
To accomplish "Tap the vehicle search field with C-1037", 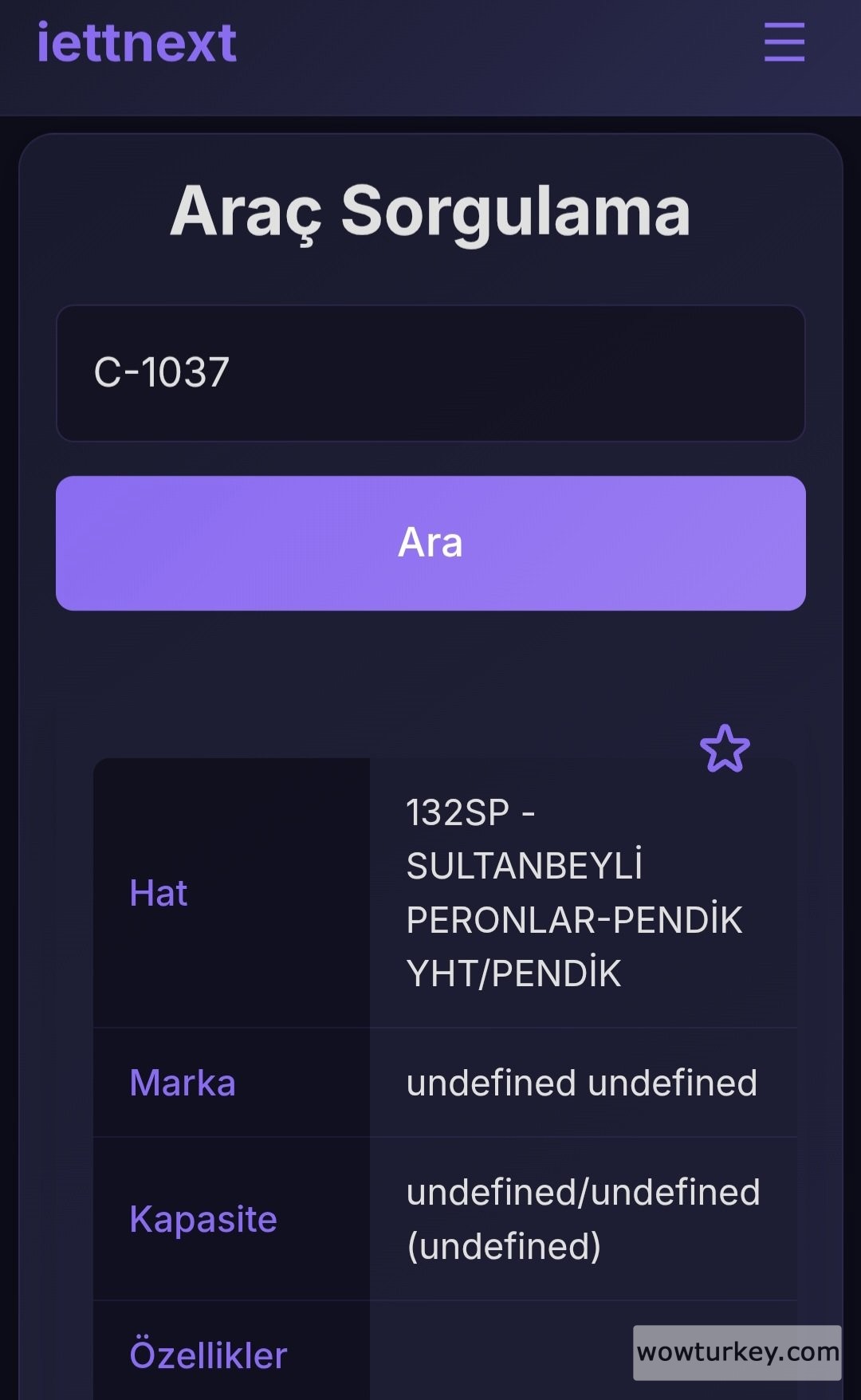I will click(431, 373).
